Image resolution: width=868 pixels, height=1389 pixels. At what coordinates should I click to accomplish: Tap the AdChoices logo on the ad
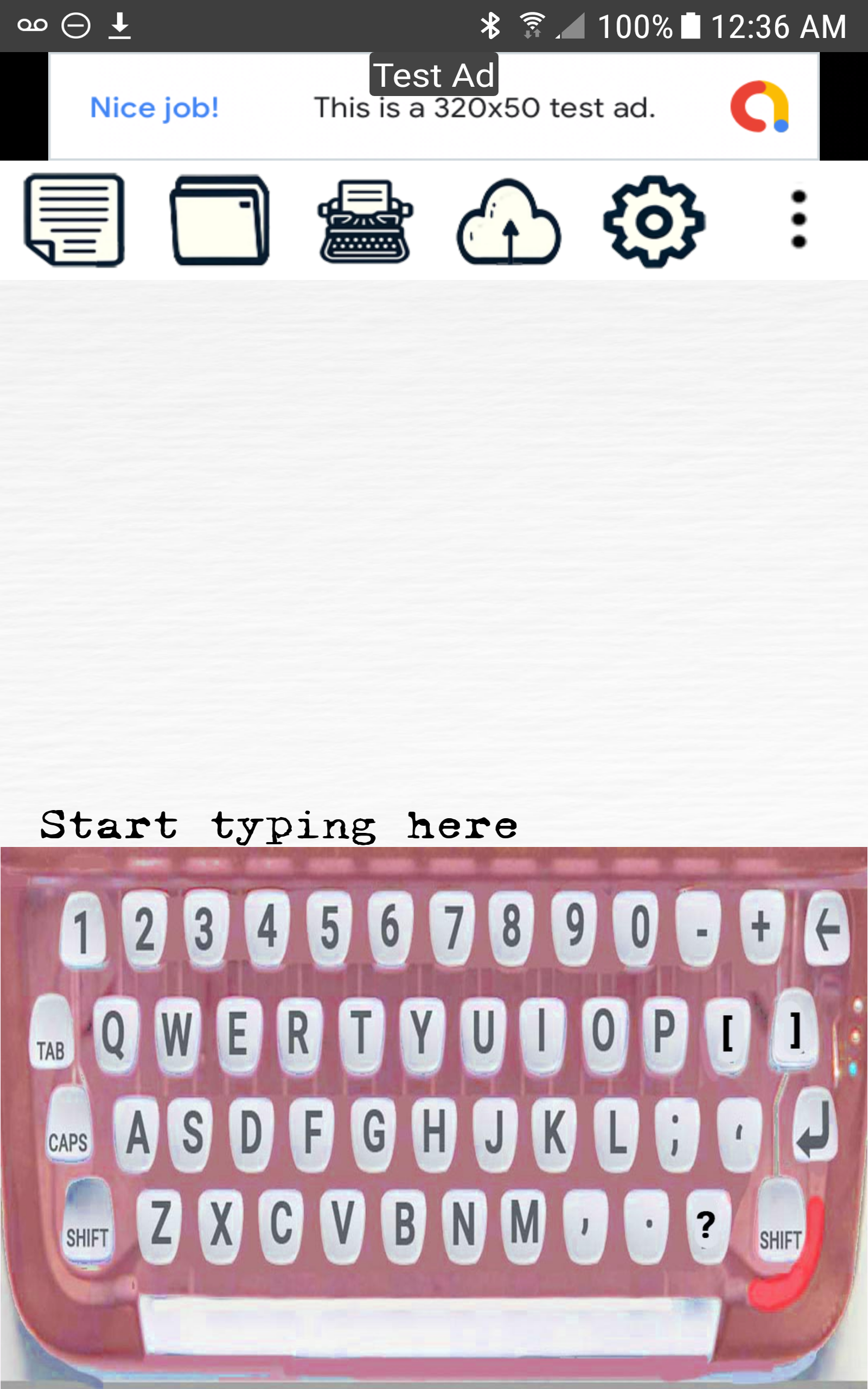[759, 106]
